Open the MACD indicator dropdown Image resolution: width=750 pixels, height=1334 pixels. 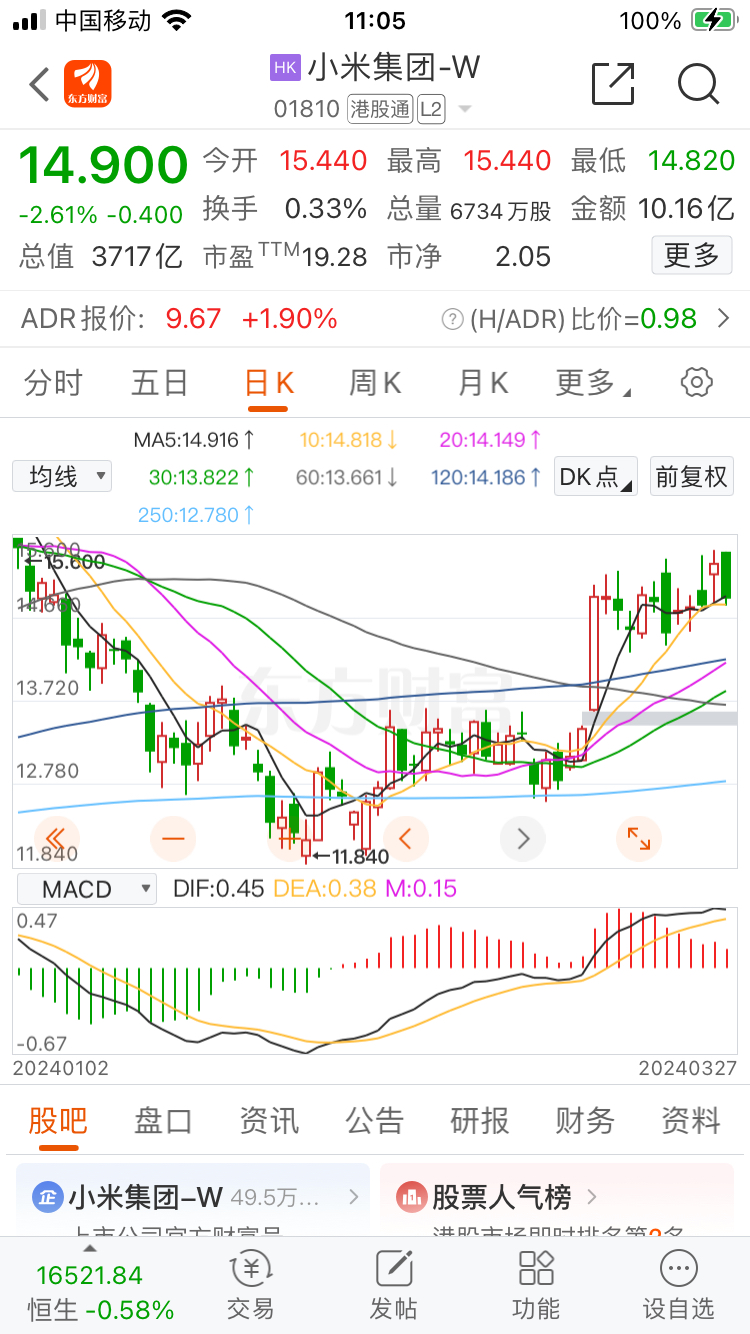[x=86, y=888]
